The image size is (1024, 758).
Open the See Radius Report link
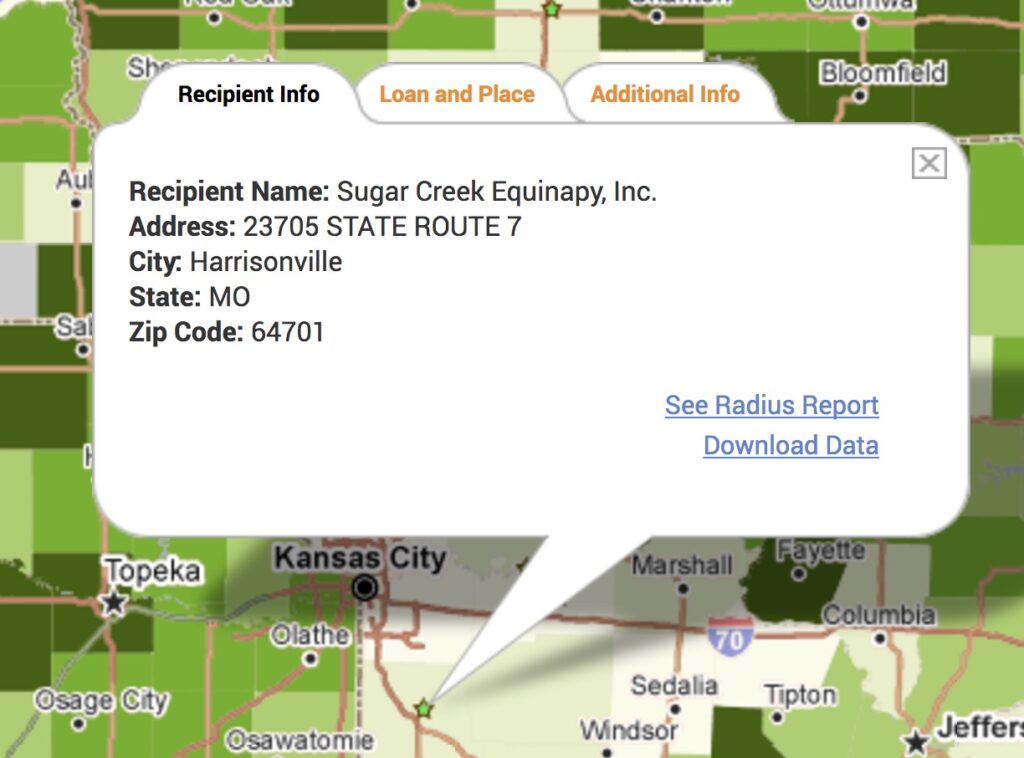click(x=771, y=405)
